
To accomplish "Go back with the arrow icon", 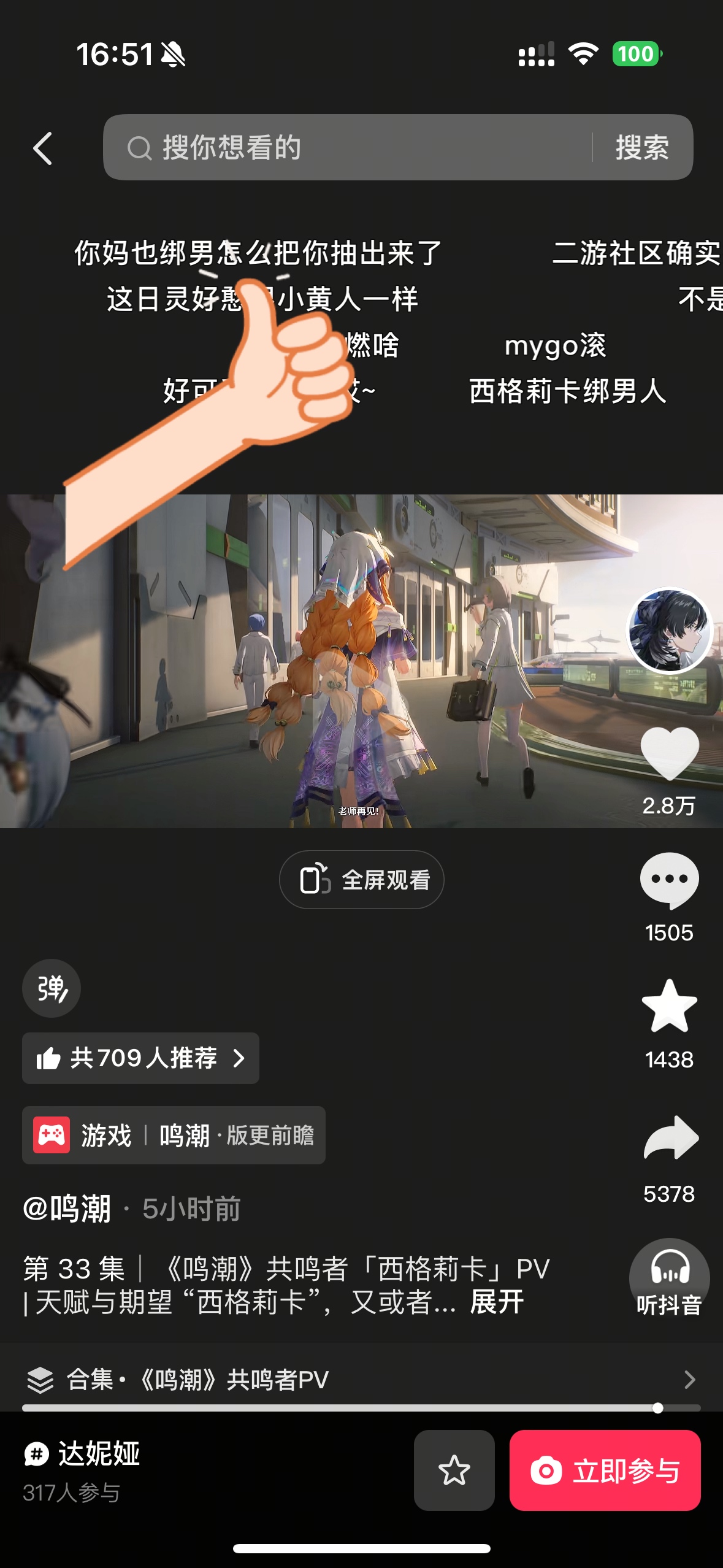I will 42,148.
